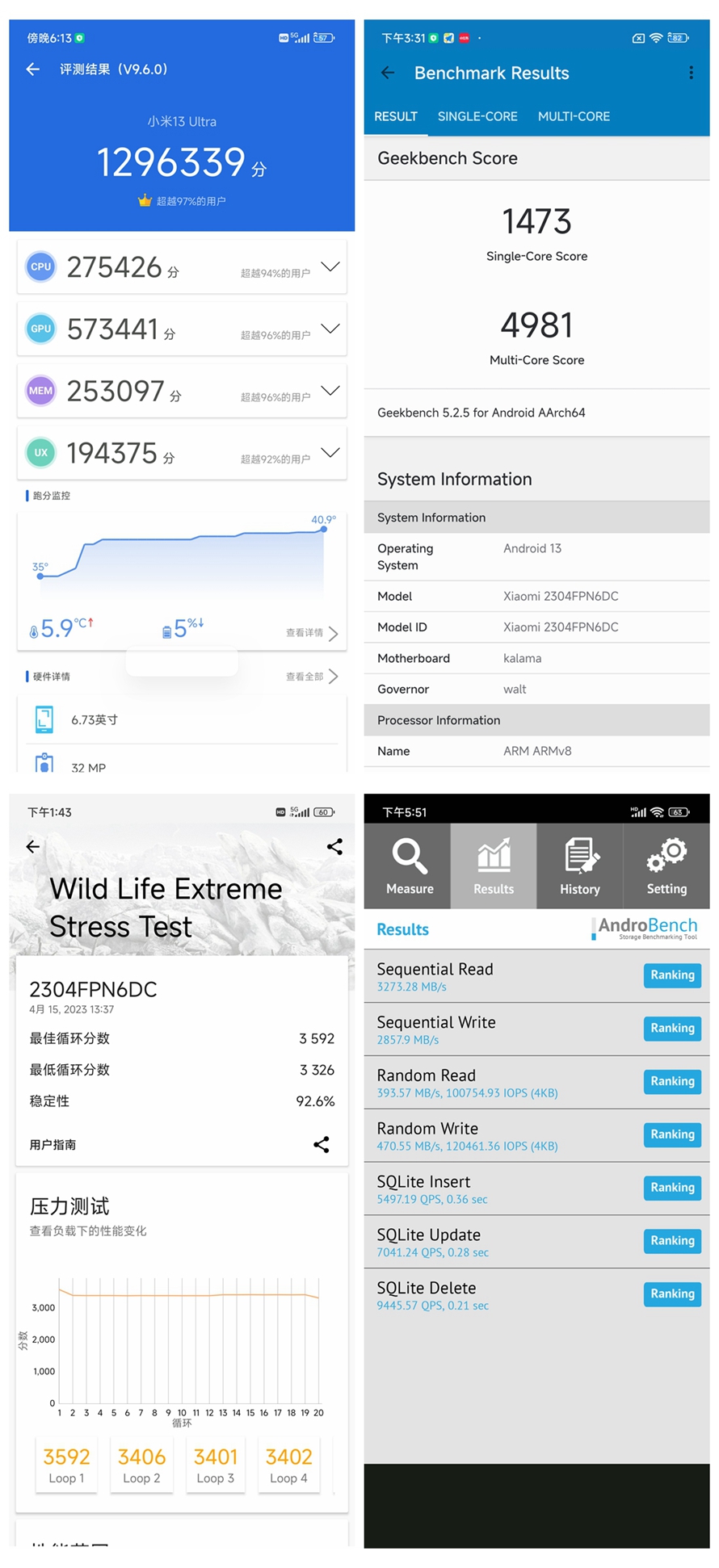Click the CPU badge icon in AnTuTu

pos(40,266)
